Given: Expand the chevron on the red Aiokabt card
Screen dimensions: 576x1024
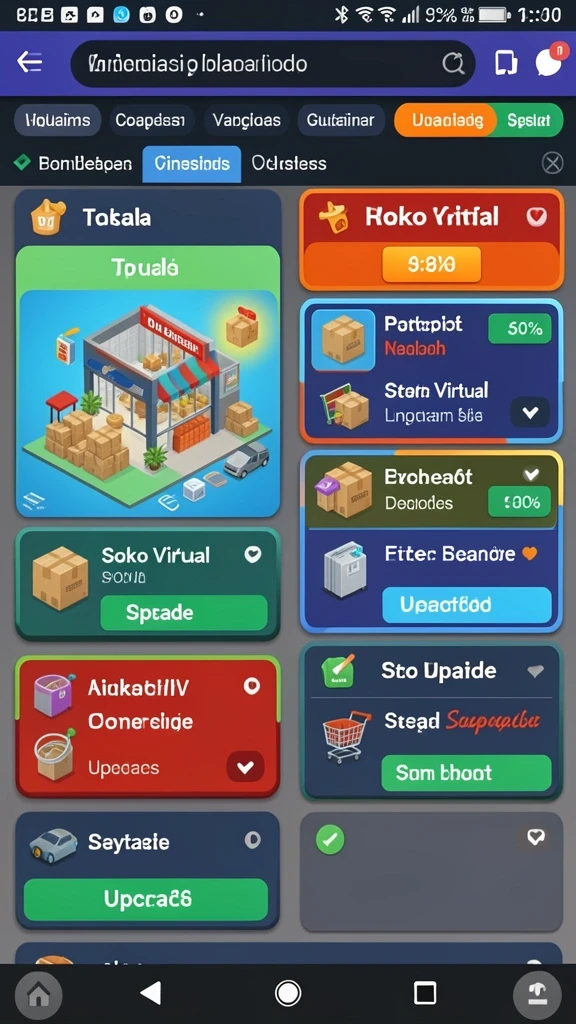Looking at the screenshot, I should click(x=246, y=767).
